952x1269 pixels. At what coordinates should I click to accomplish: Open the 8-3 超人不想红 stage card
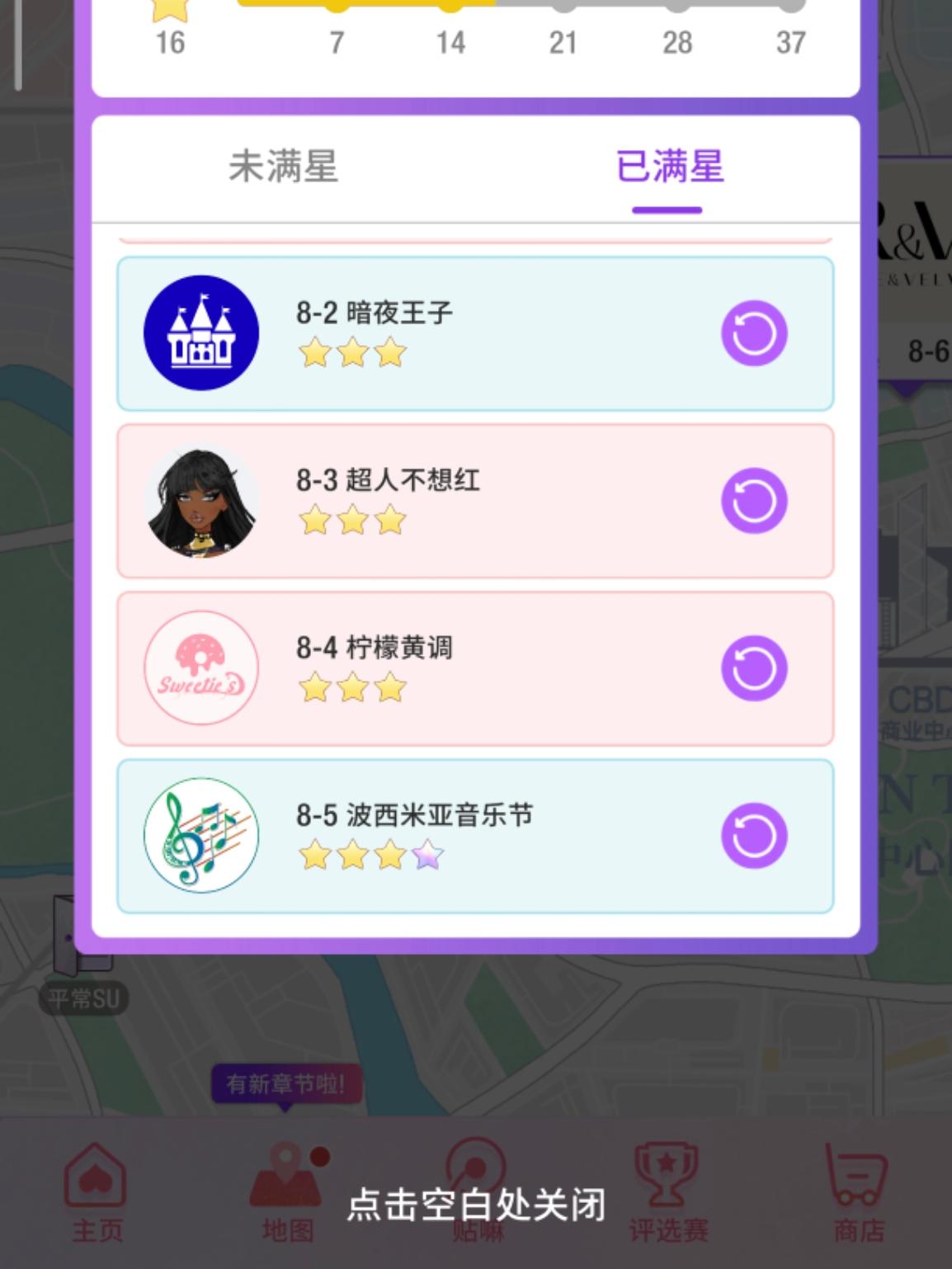pyautogui.click(x=475, y=501)
